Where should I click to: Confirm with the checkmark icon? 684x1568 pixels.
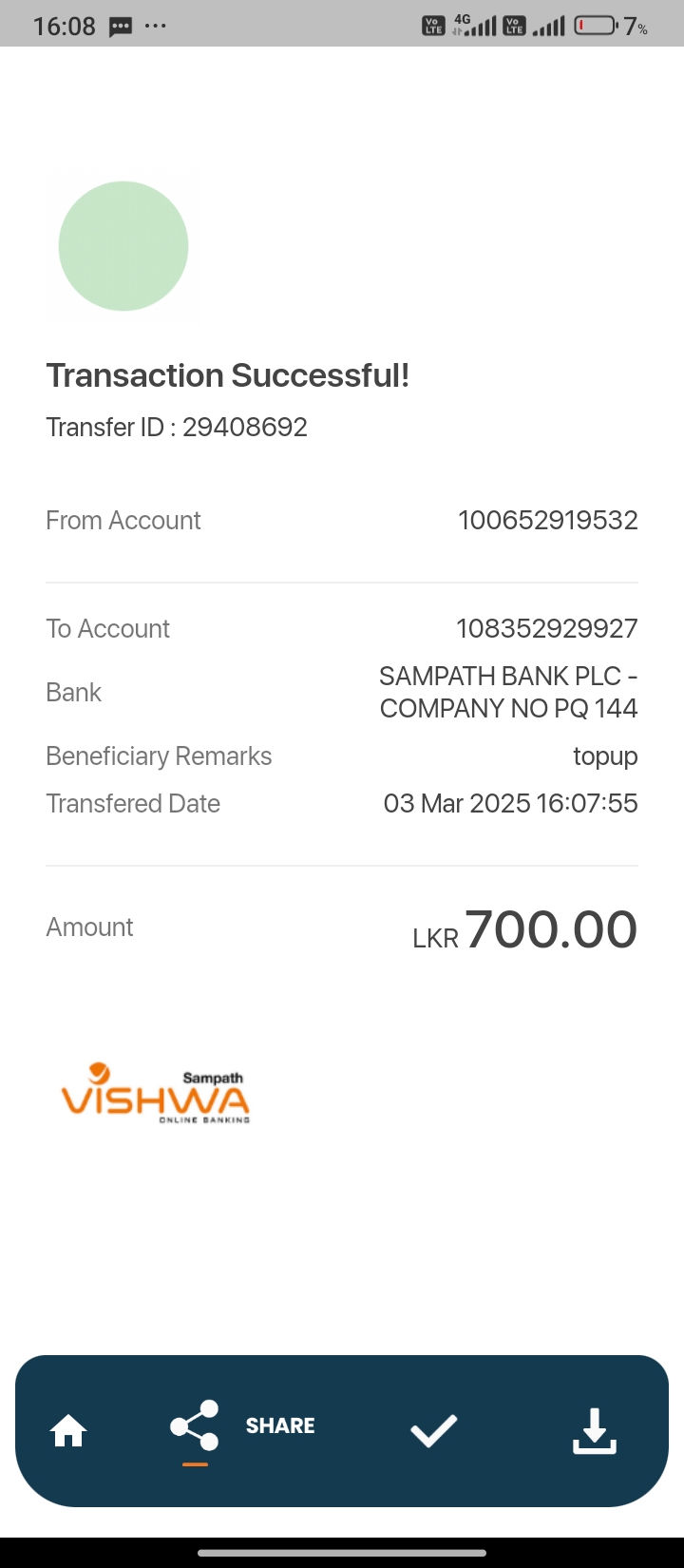point(433,1430)
